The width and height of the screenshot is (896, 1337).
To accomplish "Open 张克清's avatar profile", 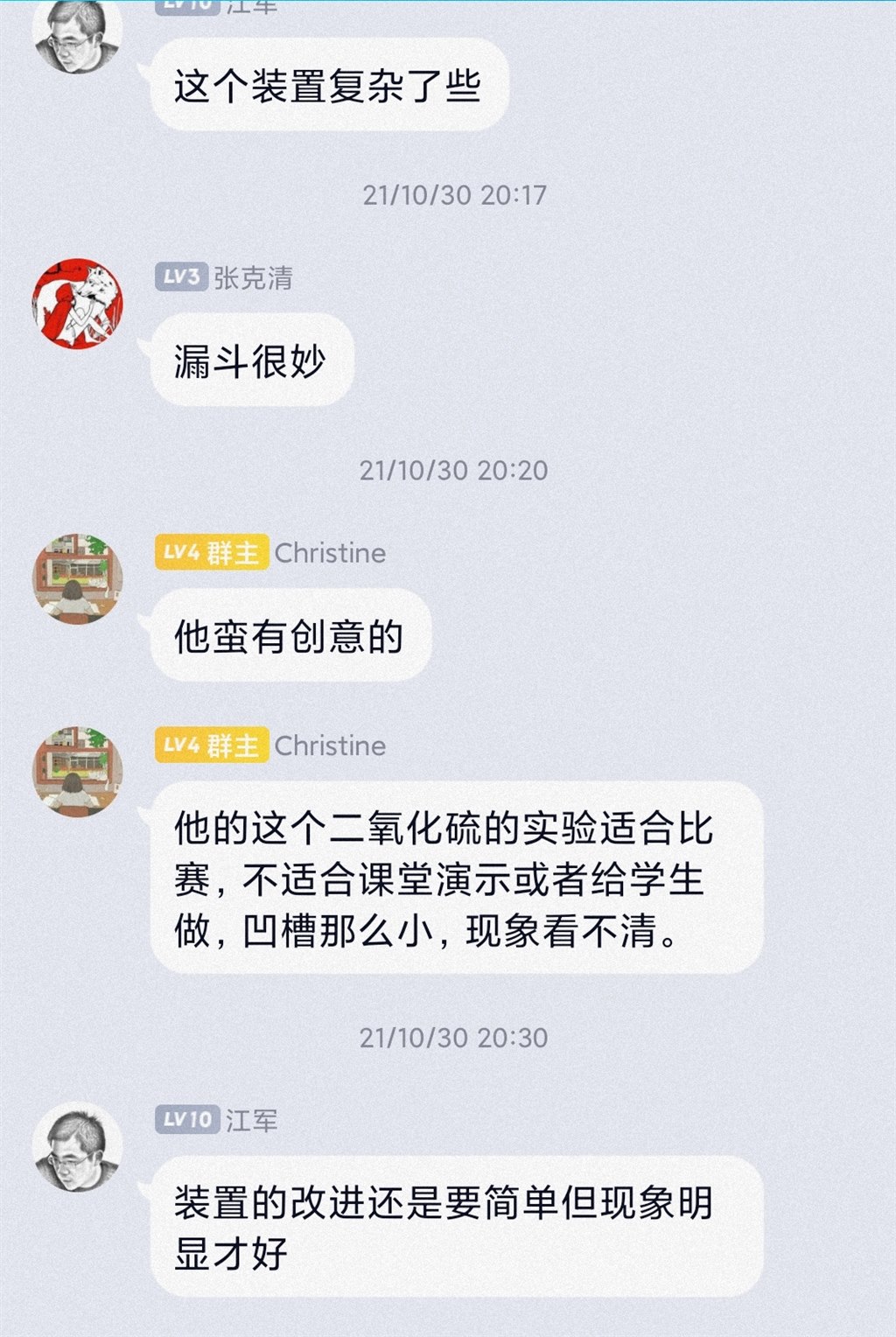I will point(77,303).
